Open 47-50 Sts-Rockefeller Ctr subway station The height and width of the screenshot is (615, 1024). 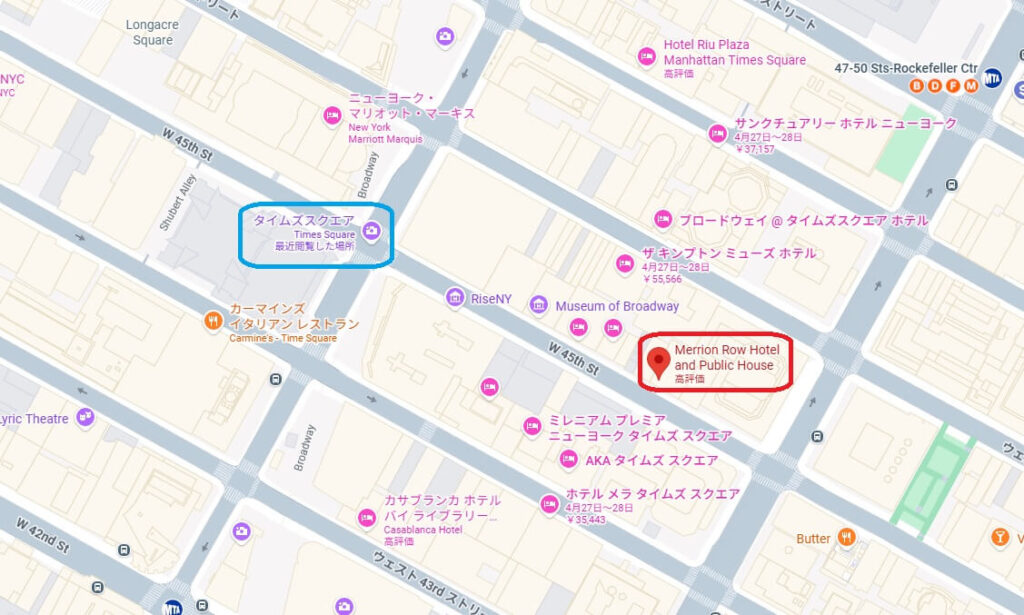pos(992,78)
